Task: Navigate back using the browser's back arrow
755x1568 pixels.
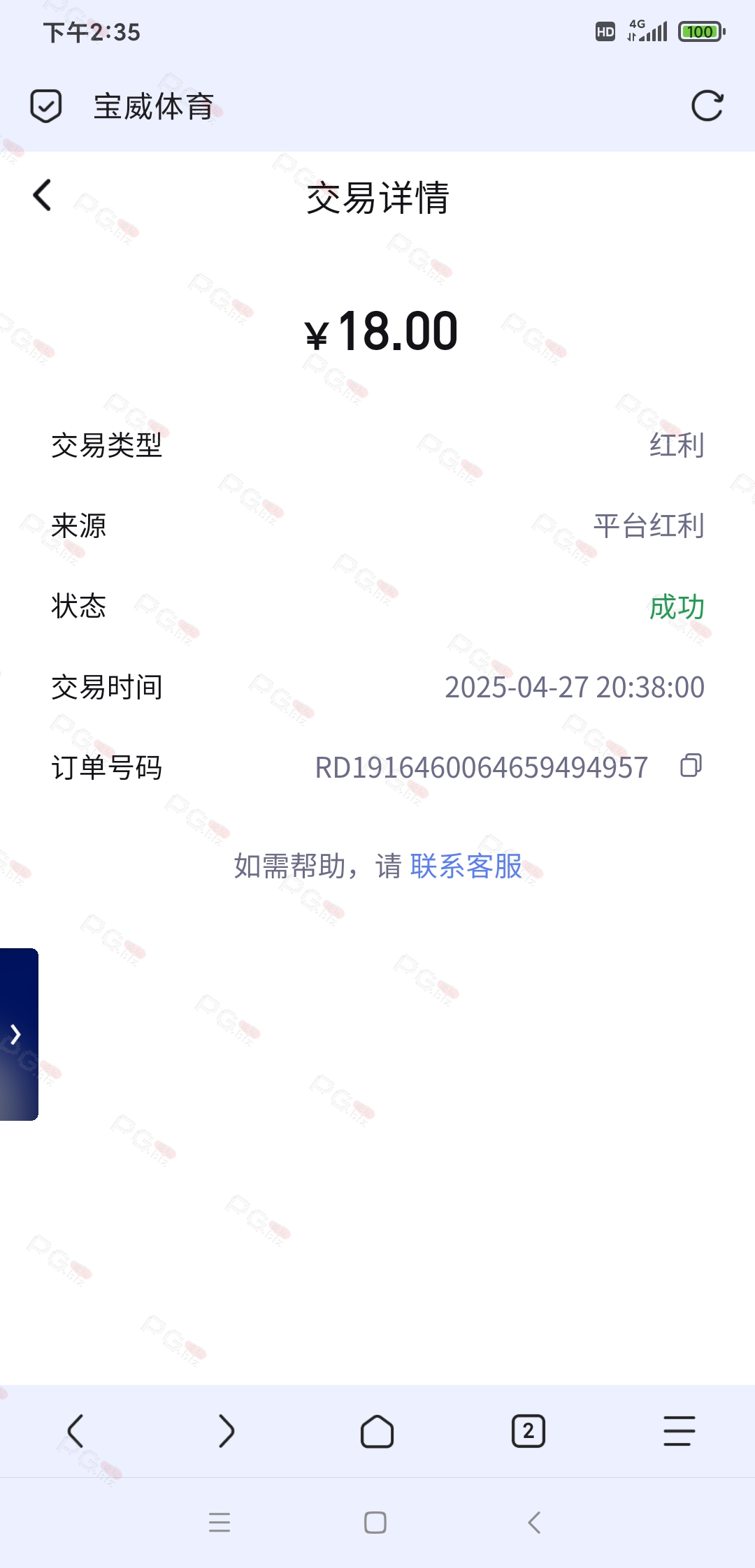Action: 75,1431
